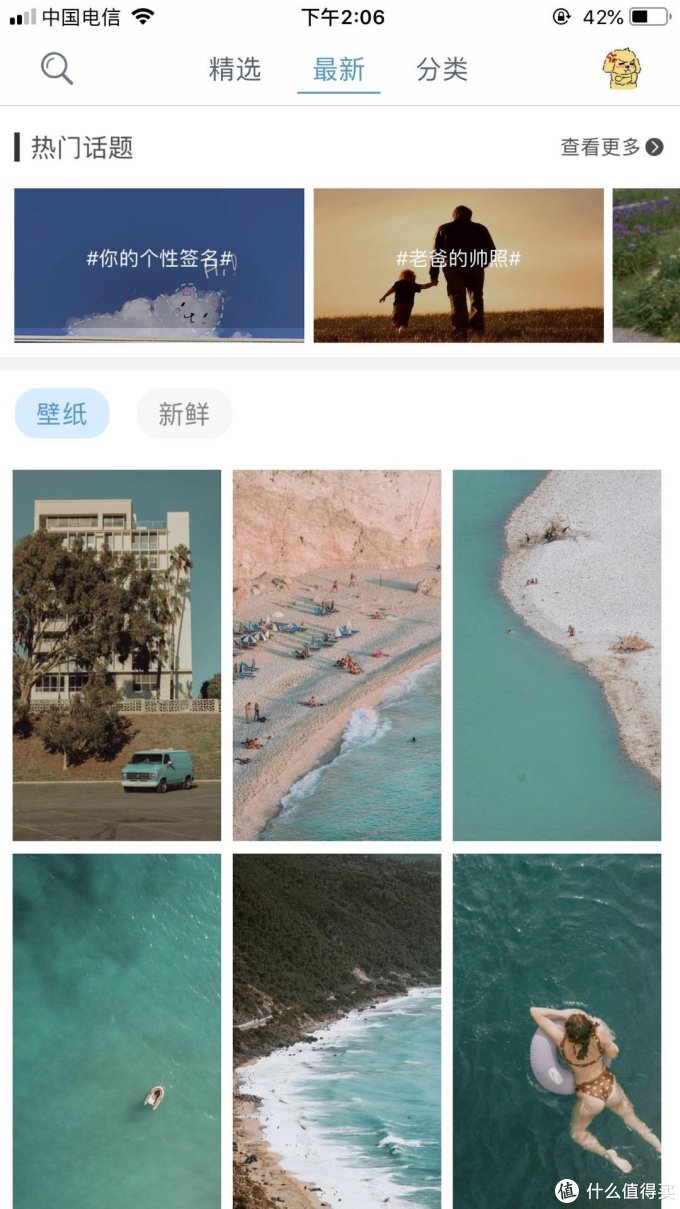Switch to the 分类 tab

[x=442, y=69]
